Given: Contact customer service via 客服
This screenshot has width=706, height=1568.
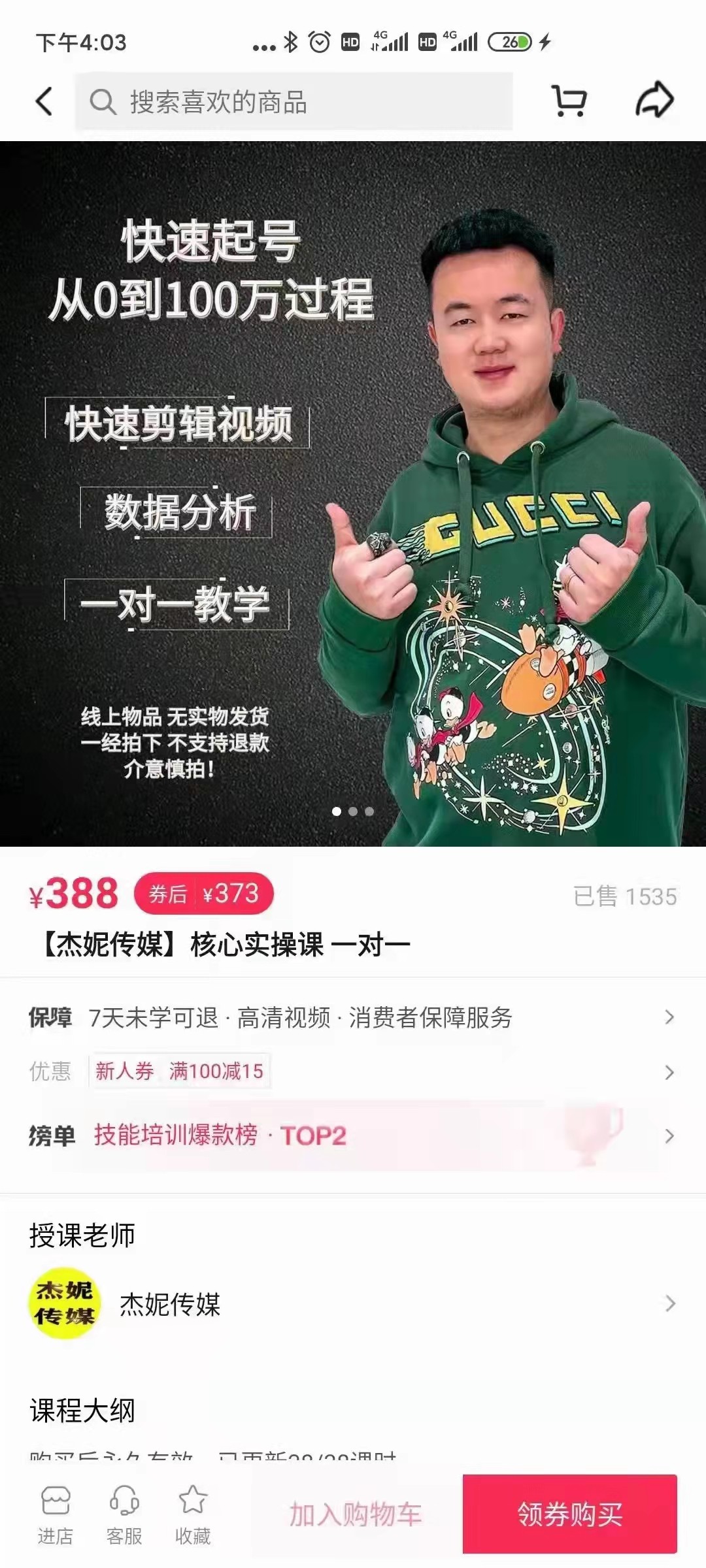Looking at the screenshot, I should [x=124, y=1516].
